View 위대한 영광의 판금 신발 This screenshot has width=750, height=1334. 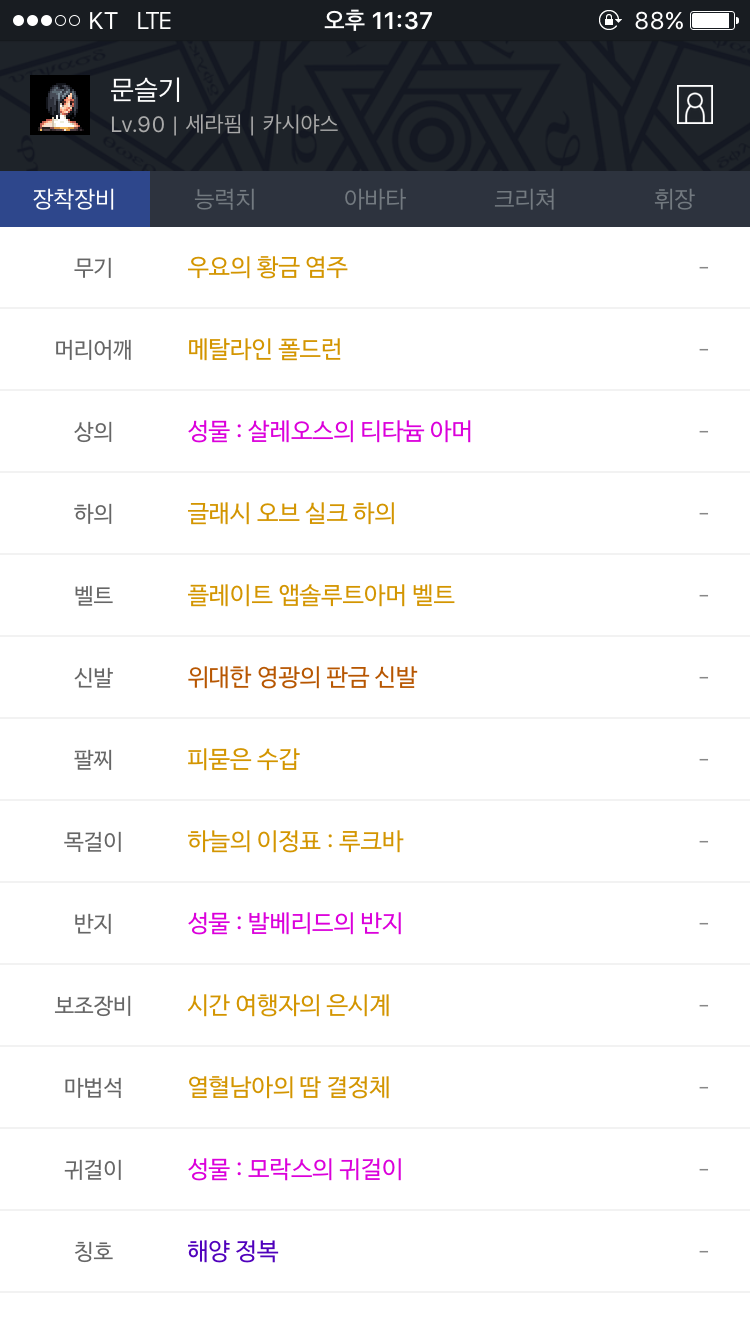click(x=375, y=678)
